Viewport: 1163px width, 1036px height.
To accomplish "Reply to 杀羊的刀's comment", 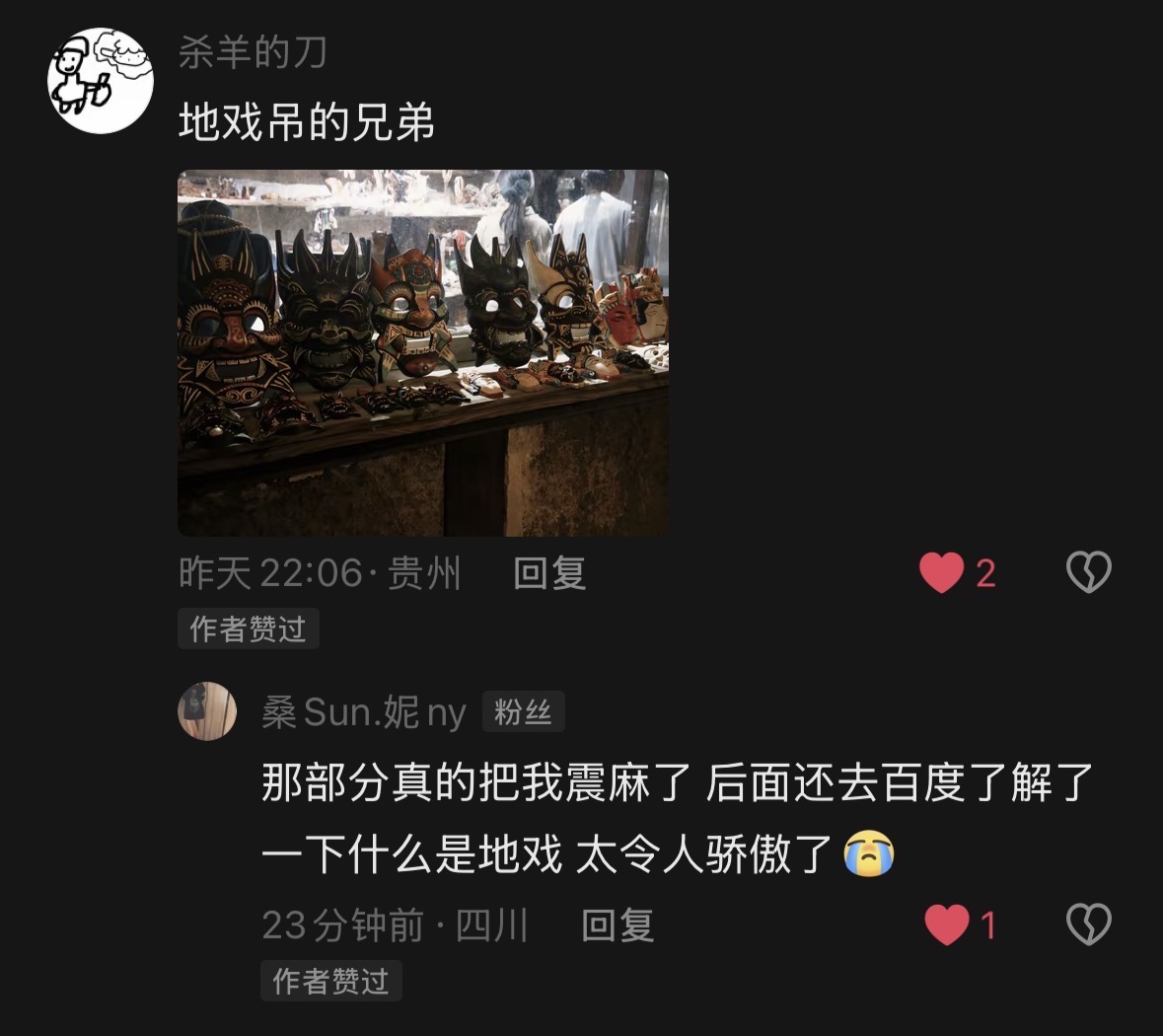I will click(549, 573).
